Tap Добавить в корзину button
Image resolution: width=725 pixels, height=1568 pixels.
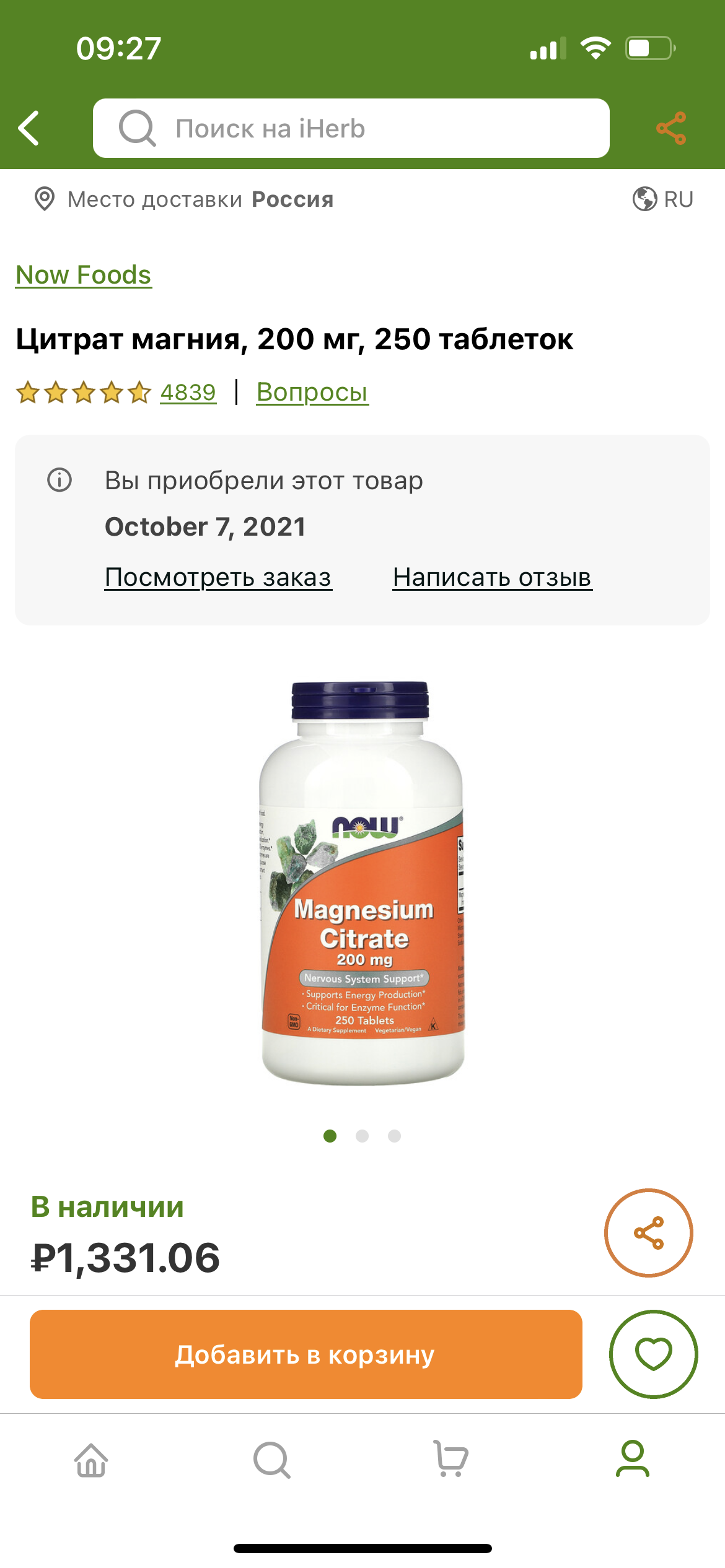[306, 1354]
